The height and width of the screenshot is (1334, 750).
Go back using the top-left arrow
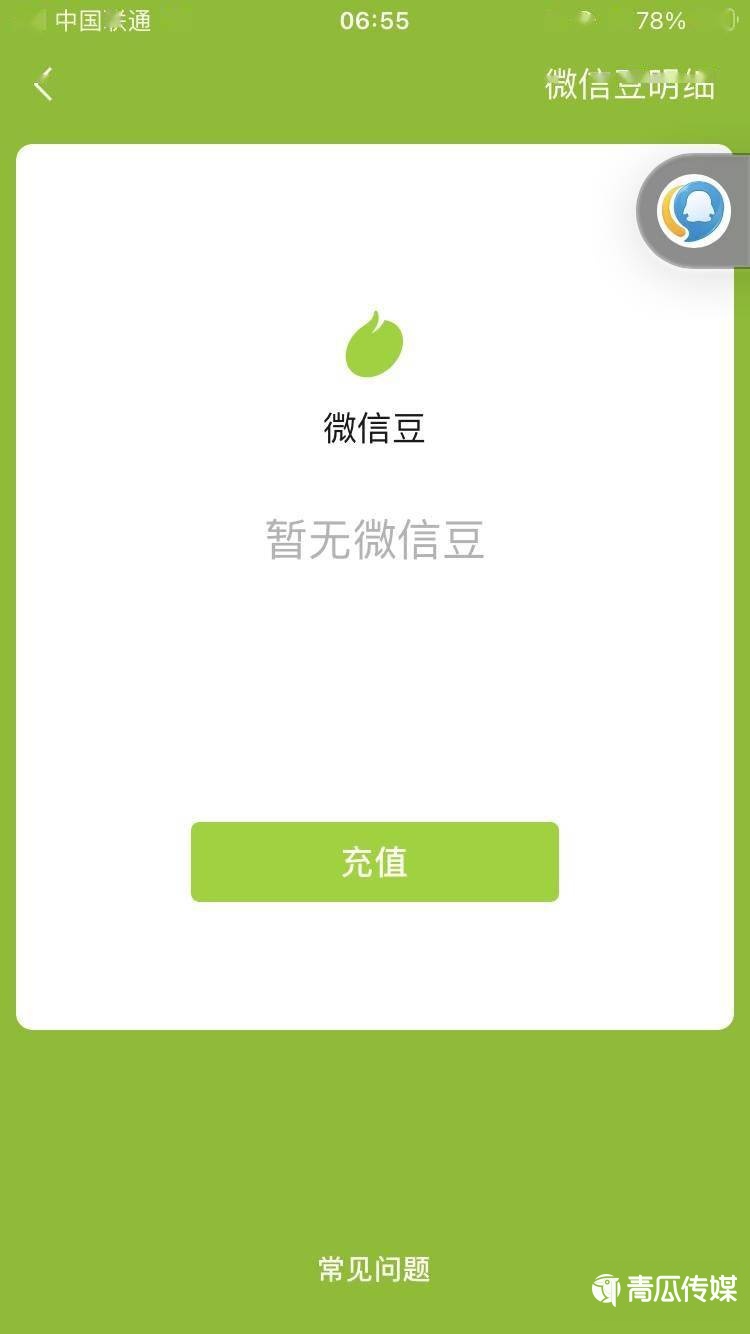pyautogui.click(x=42, y=85)
